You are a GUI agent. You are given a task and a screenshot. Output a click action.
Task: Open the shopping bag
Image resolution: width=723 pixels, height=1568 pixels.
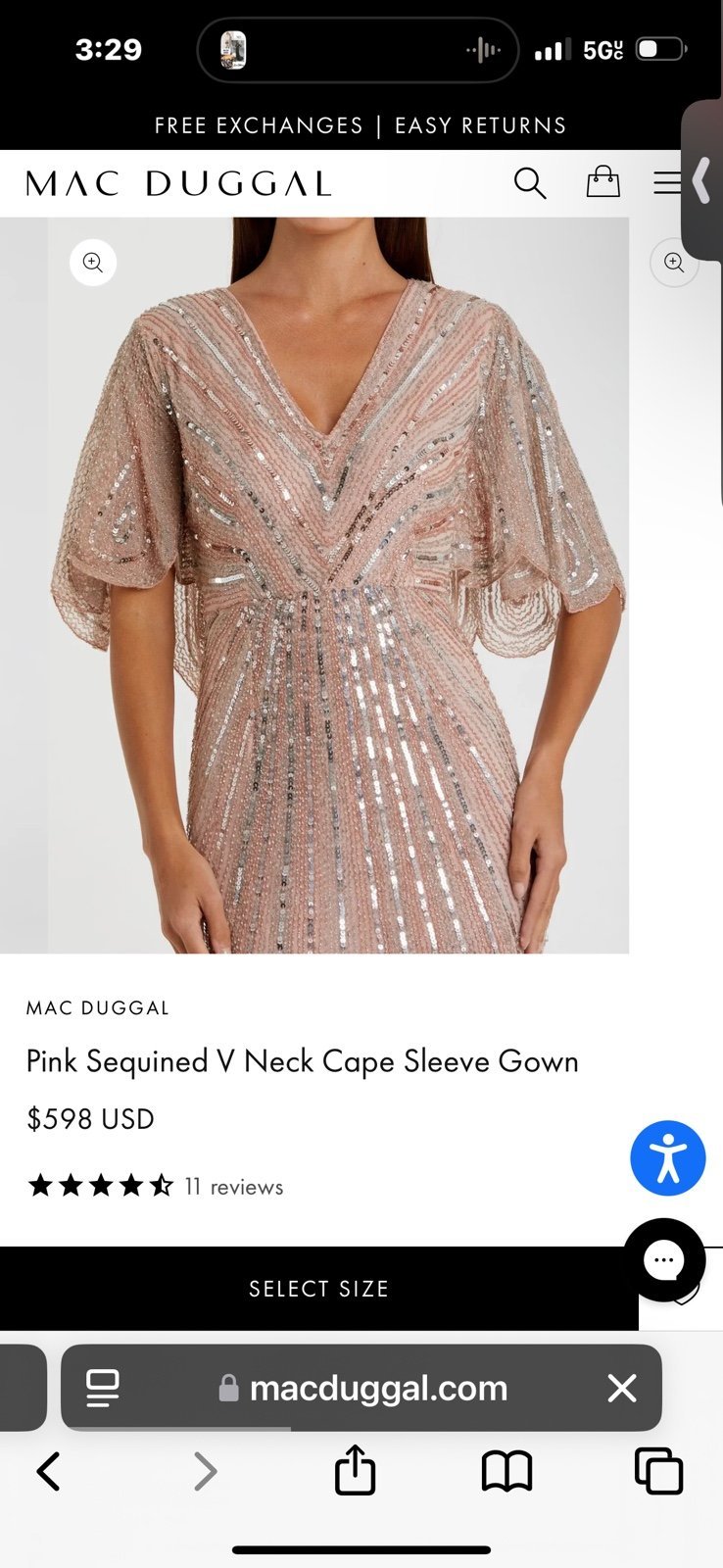point(602,182)
